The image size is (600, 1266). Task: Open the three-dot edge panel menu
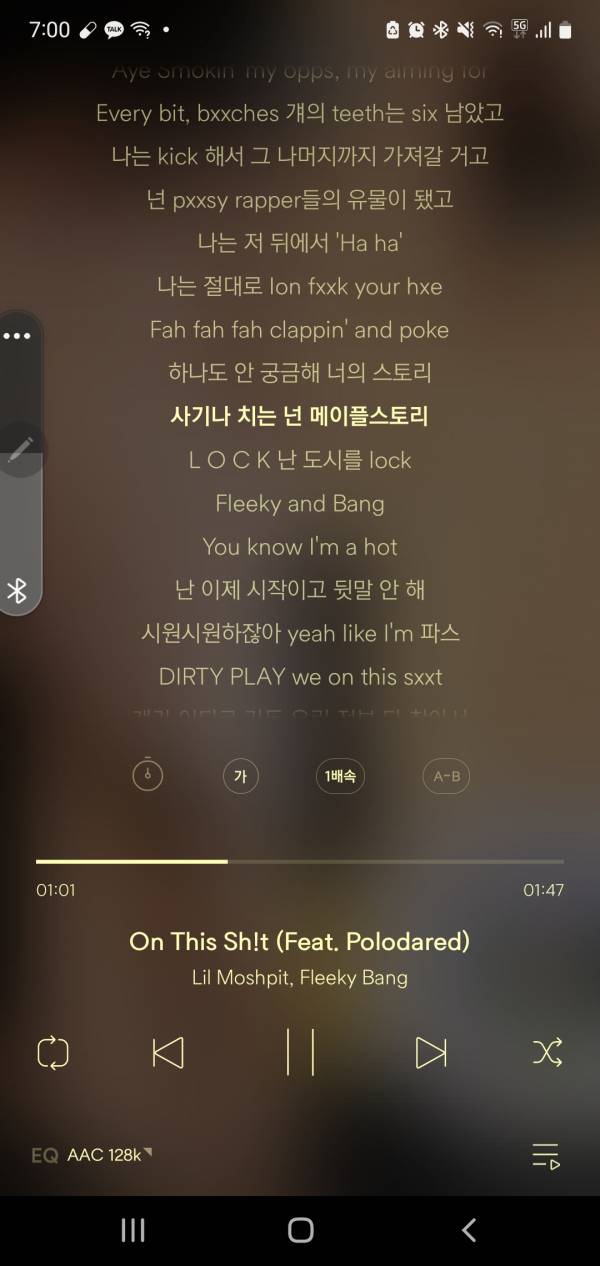click(x=17, y=336)
